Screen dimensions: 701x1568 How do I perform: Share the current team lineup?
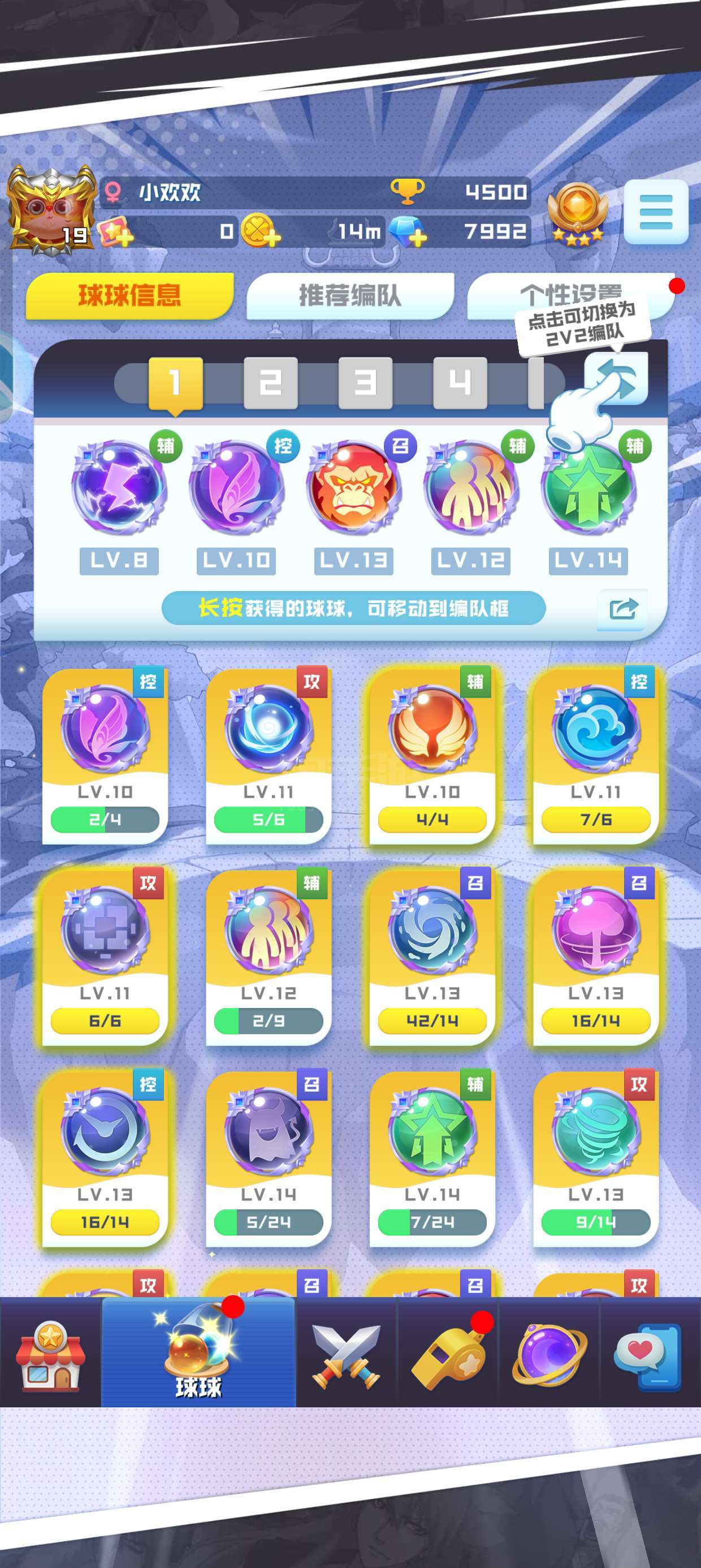(x=622, y=609)
